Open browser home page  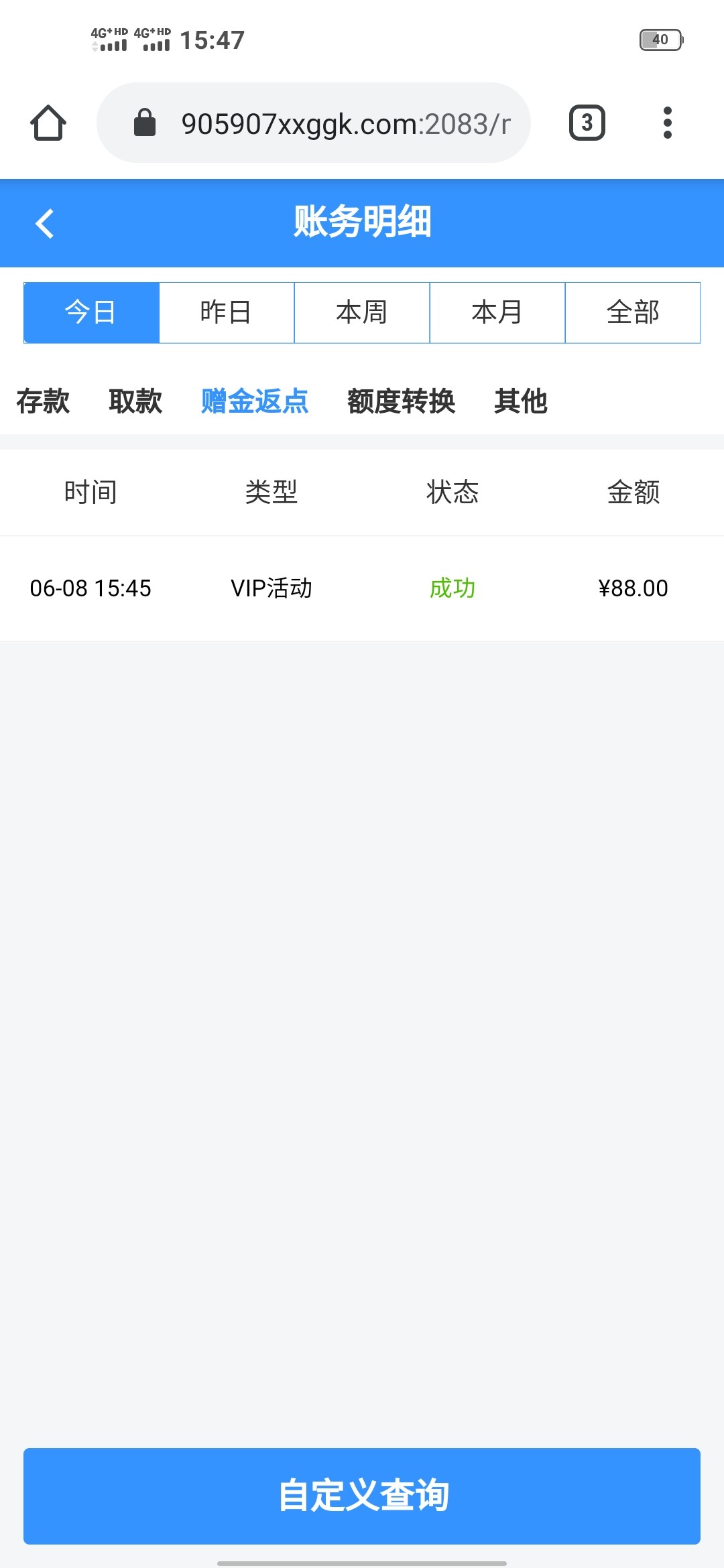coord(48,123)
